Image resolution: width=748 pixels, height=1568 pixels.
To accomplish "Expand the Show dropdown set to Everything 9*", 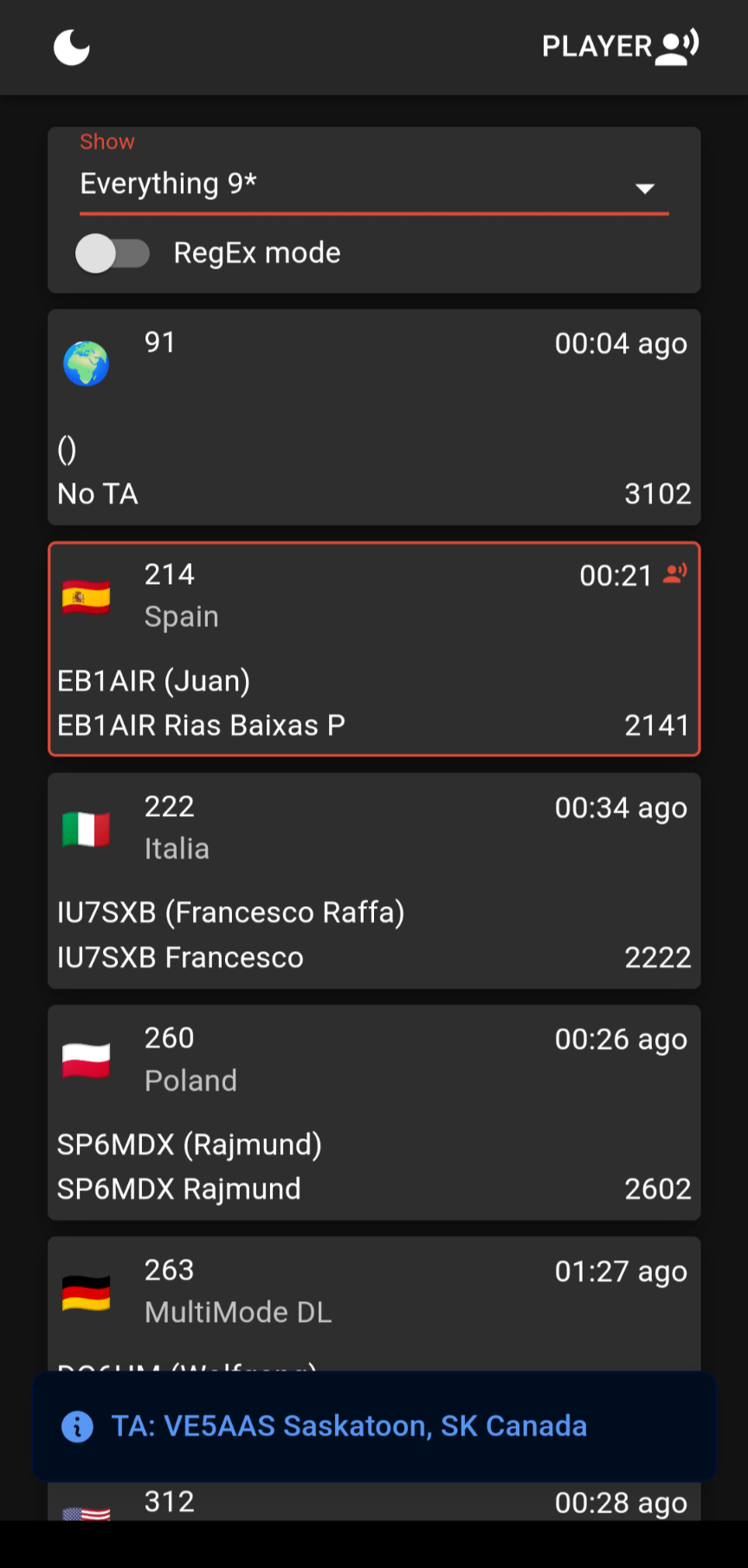I will (374, 185).
